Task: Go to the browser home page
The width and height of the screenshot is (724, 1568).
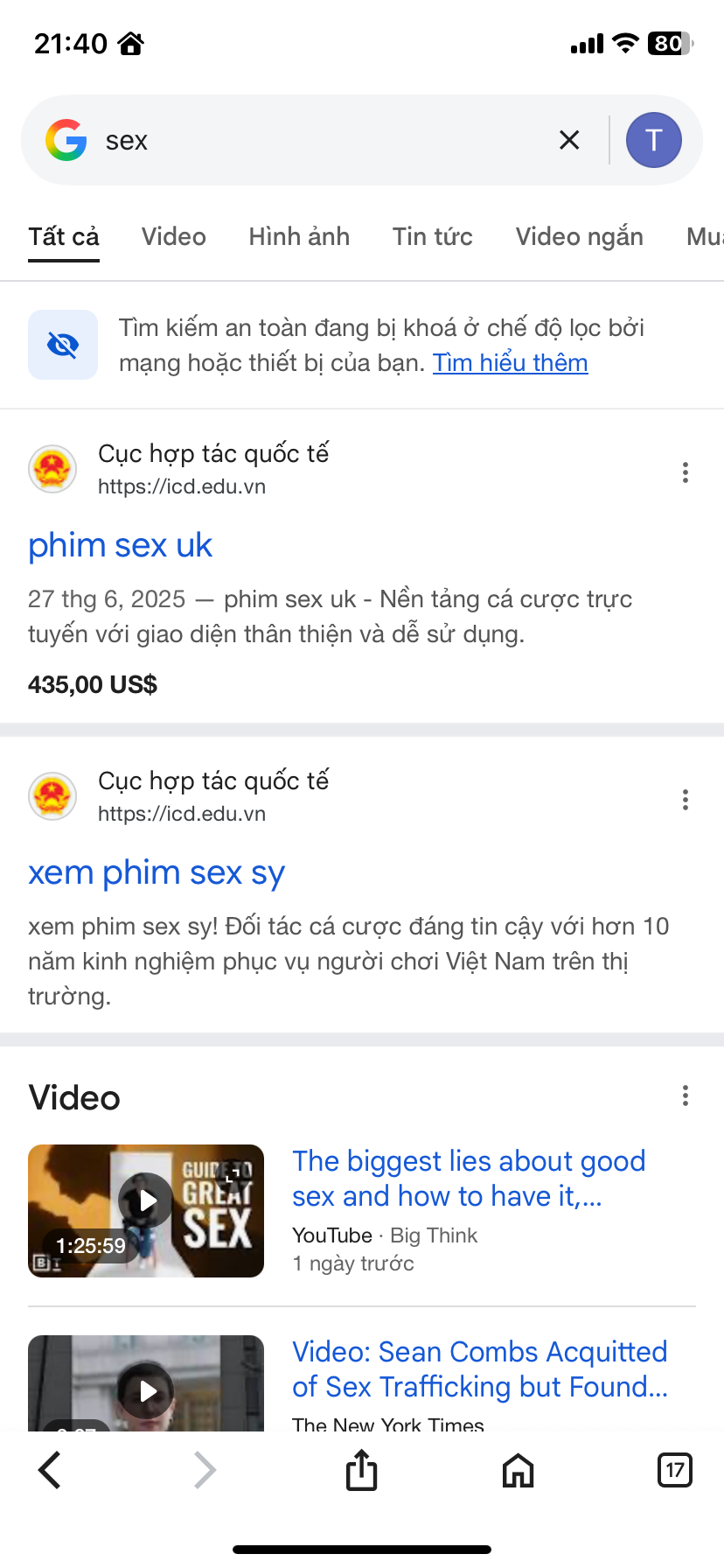Action: [x=518, y=1470]
